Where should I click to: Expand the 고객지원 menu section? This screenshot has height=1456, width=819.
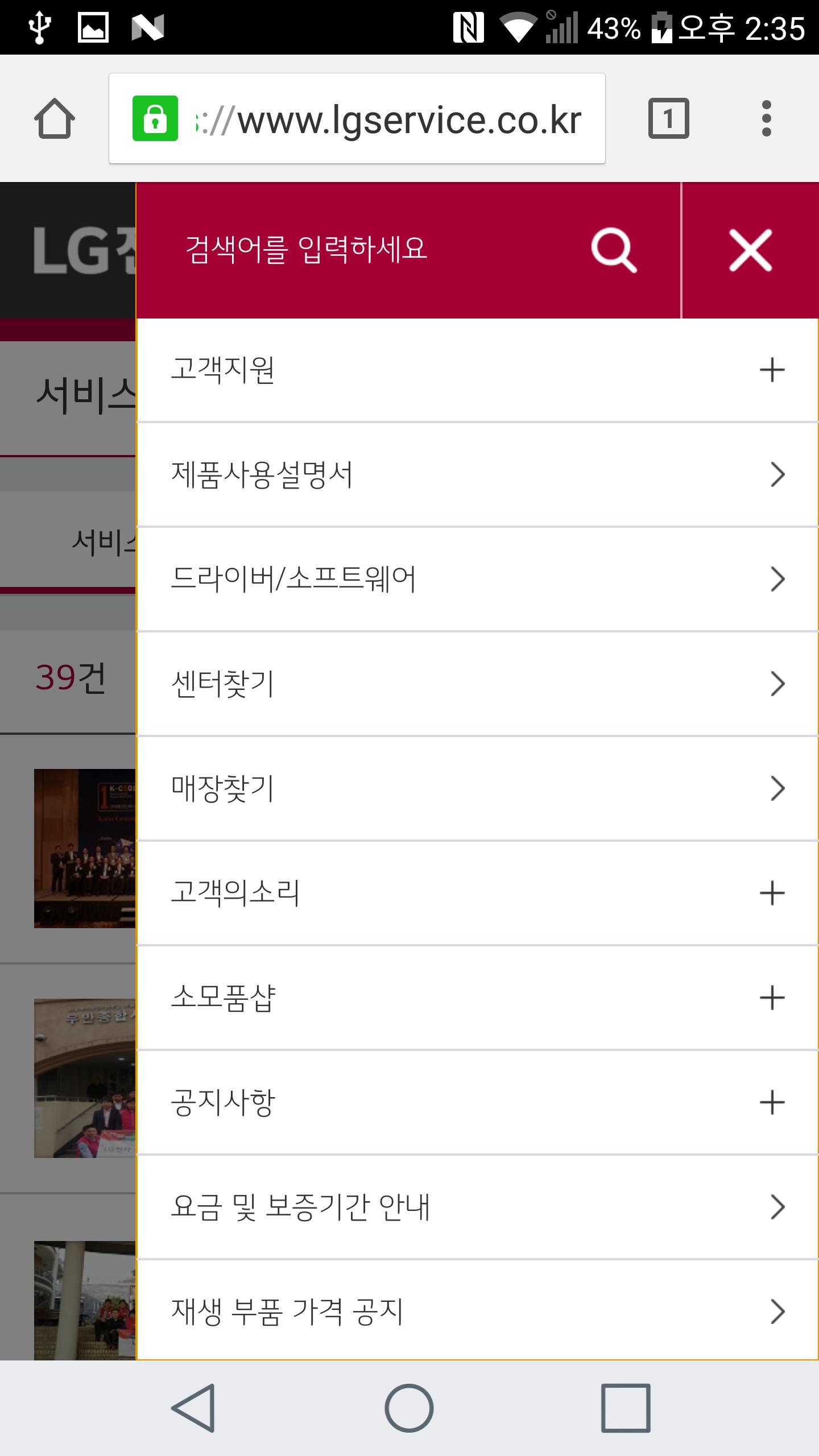point(478,370)
